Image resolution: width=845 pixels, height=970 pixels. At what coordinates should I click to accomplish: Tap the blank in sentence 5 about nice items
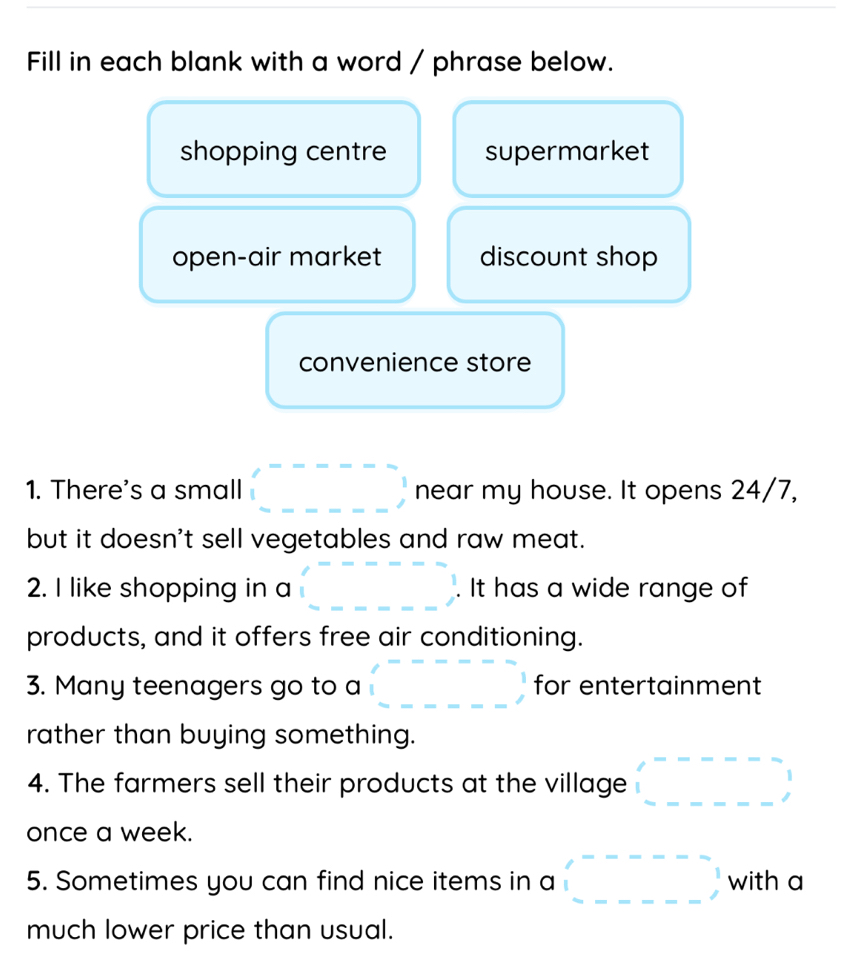tap(642, 879)
